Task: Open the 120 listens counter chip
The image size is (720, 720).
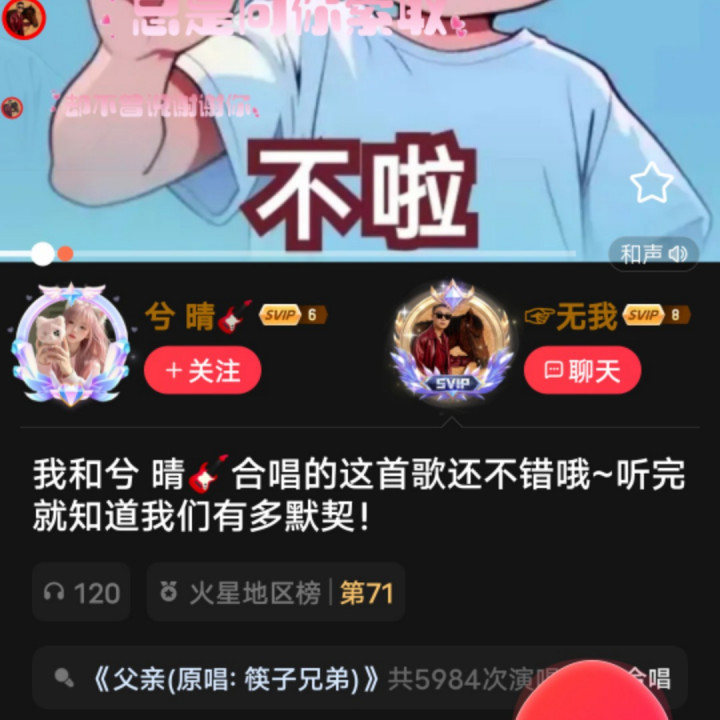Action: [81, 592]
